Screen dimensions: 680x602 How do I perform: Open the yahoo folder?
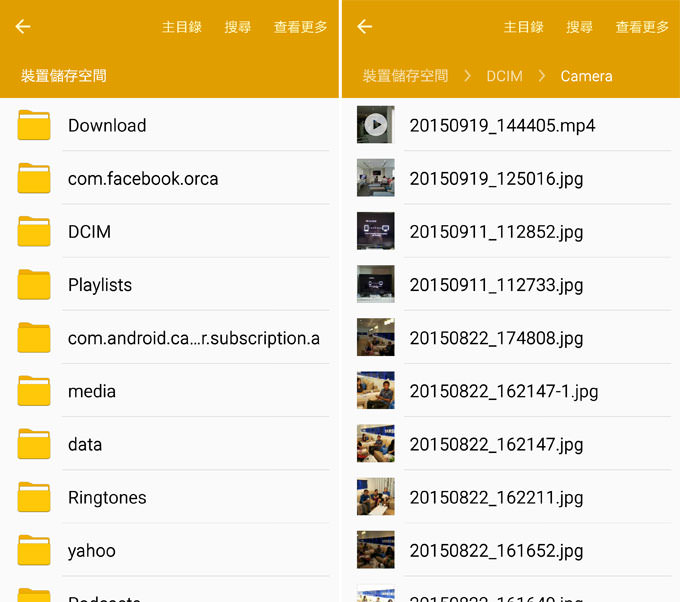coord(92,551)
